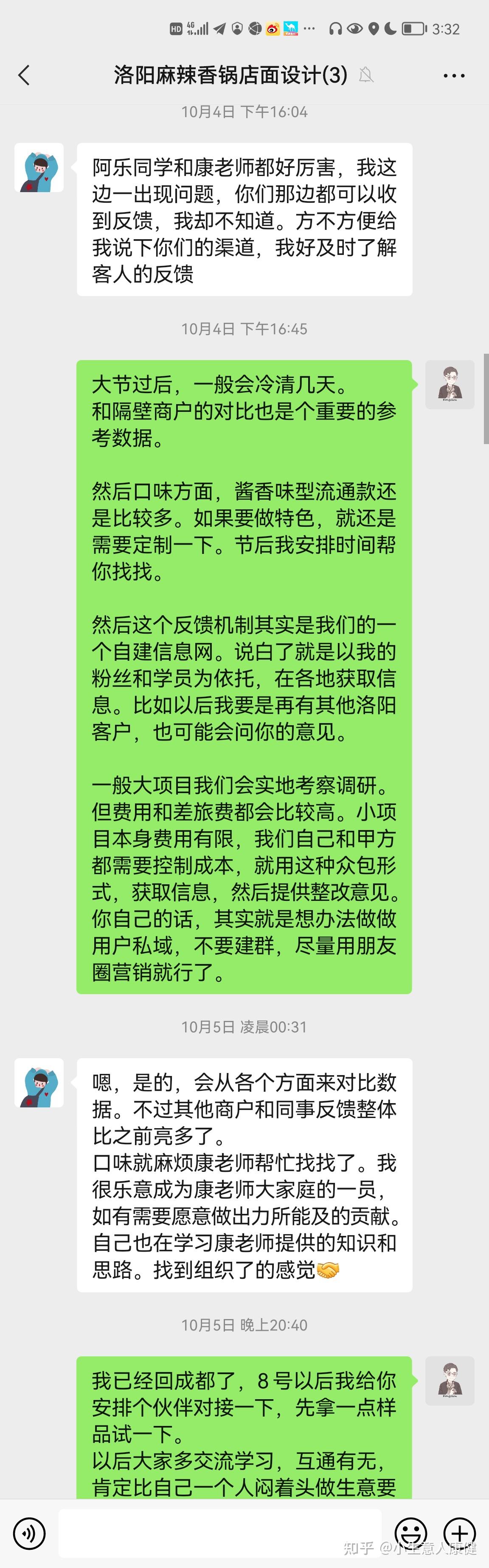489x1568 pixels.
Task: Go back from the group chat
Action: click(24, 75)
